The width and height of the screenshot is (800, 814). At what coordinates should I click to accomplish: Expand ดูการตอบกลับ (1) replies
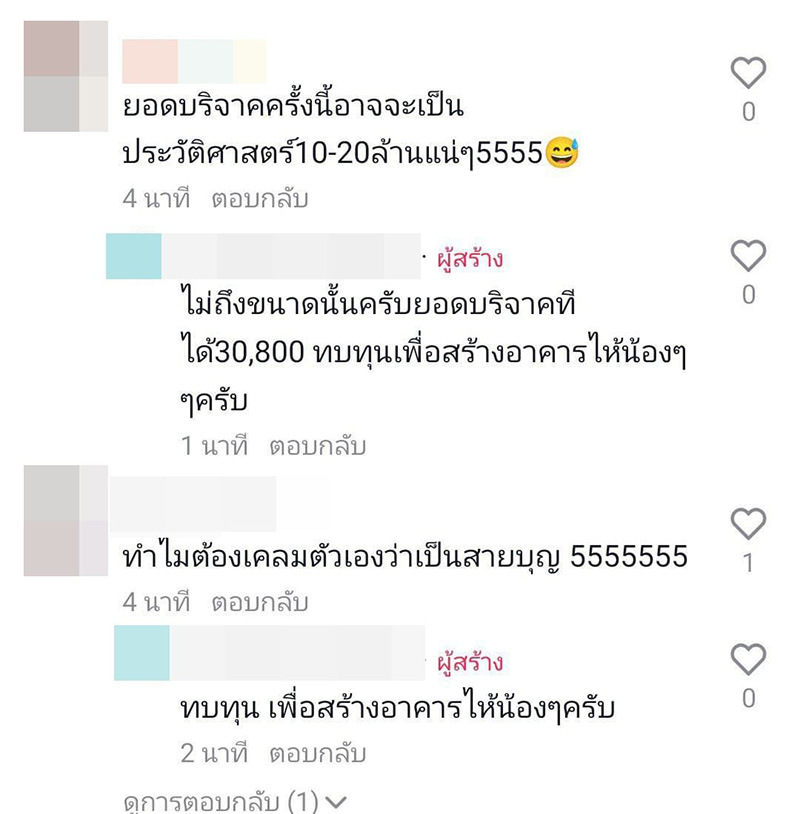pyautogui.click(x=234, y=802)
